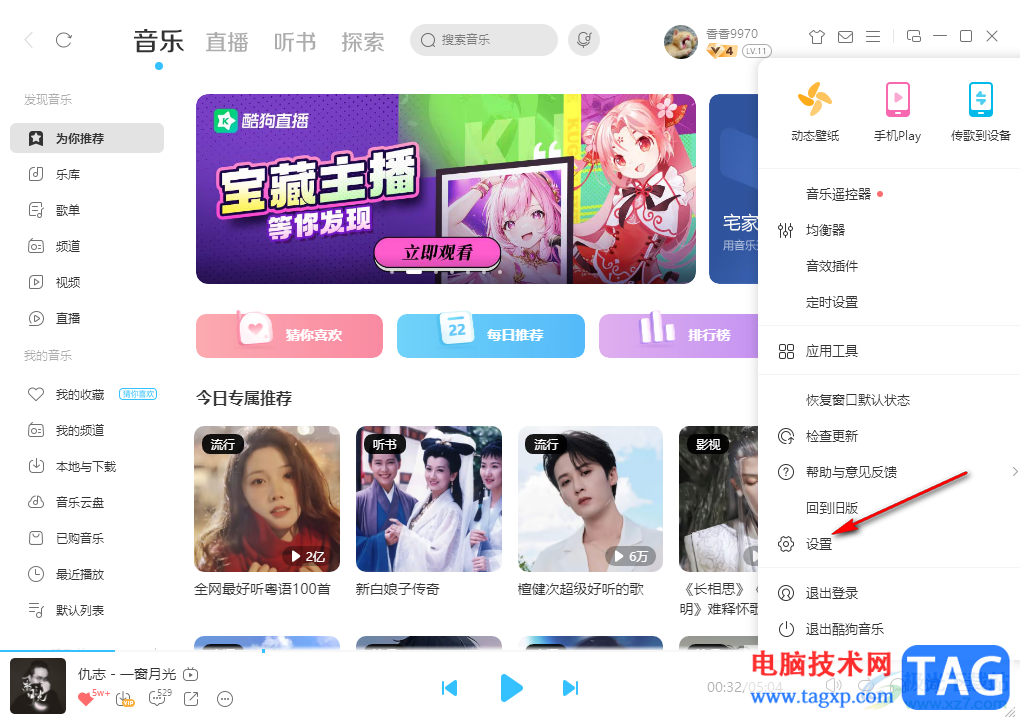Click 立即观看 on the banner
The width and height of the screenshot is (1020, 720).
[437, 252]
